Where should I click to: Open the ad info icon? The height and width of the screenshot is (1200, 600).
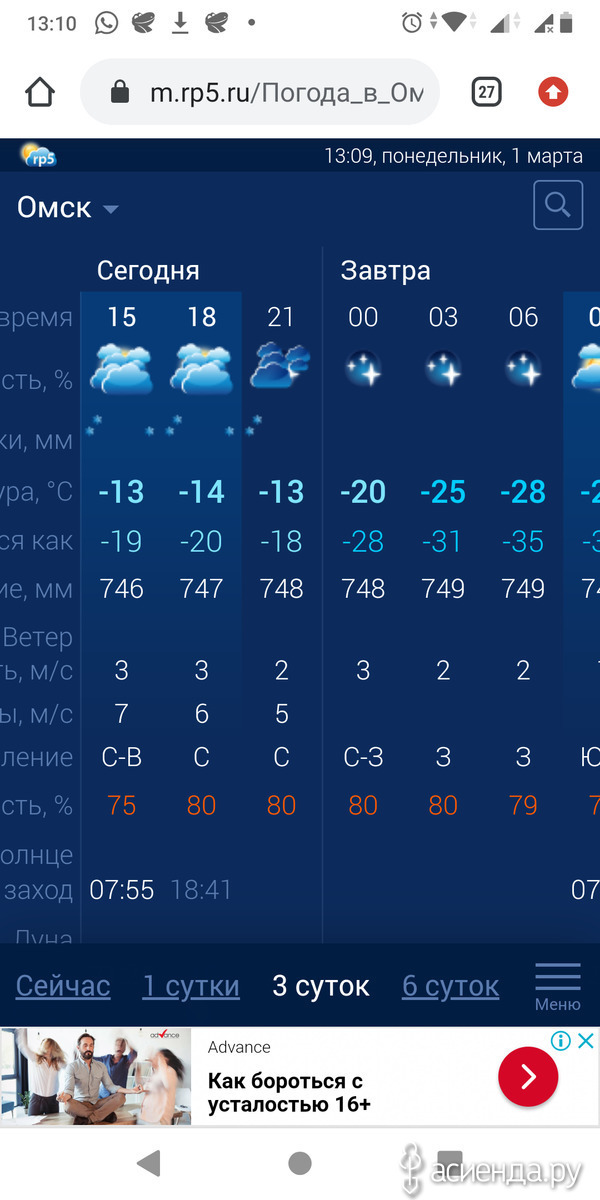click(562, 1041)
